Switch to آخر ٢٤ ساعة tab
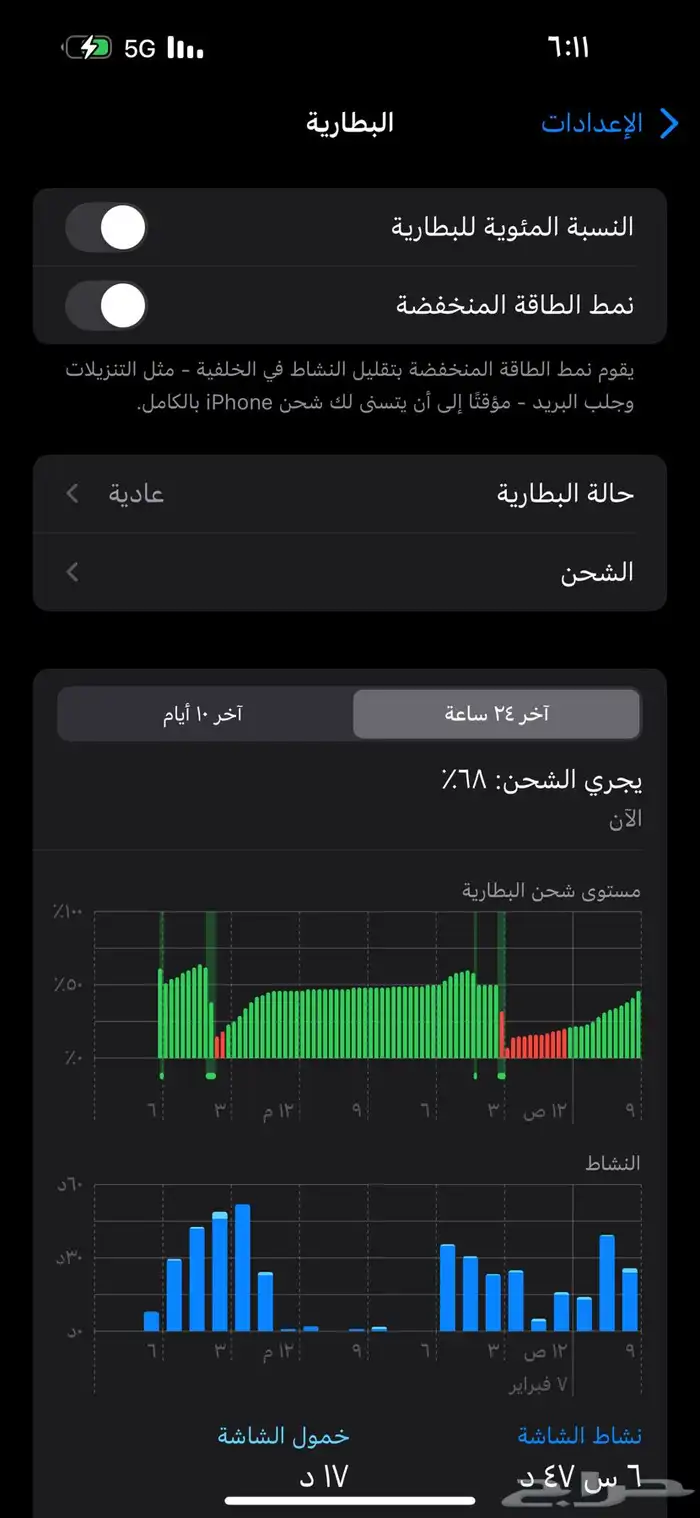The image size is (700, 1518). coord(496,714)
